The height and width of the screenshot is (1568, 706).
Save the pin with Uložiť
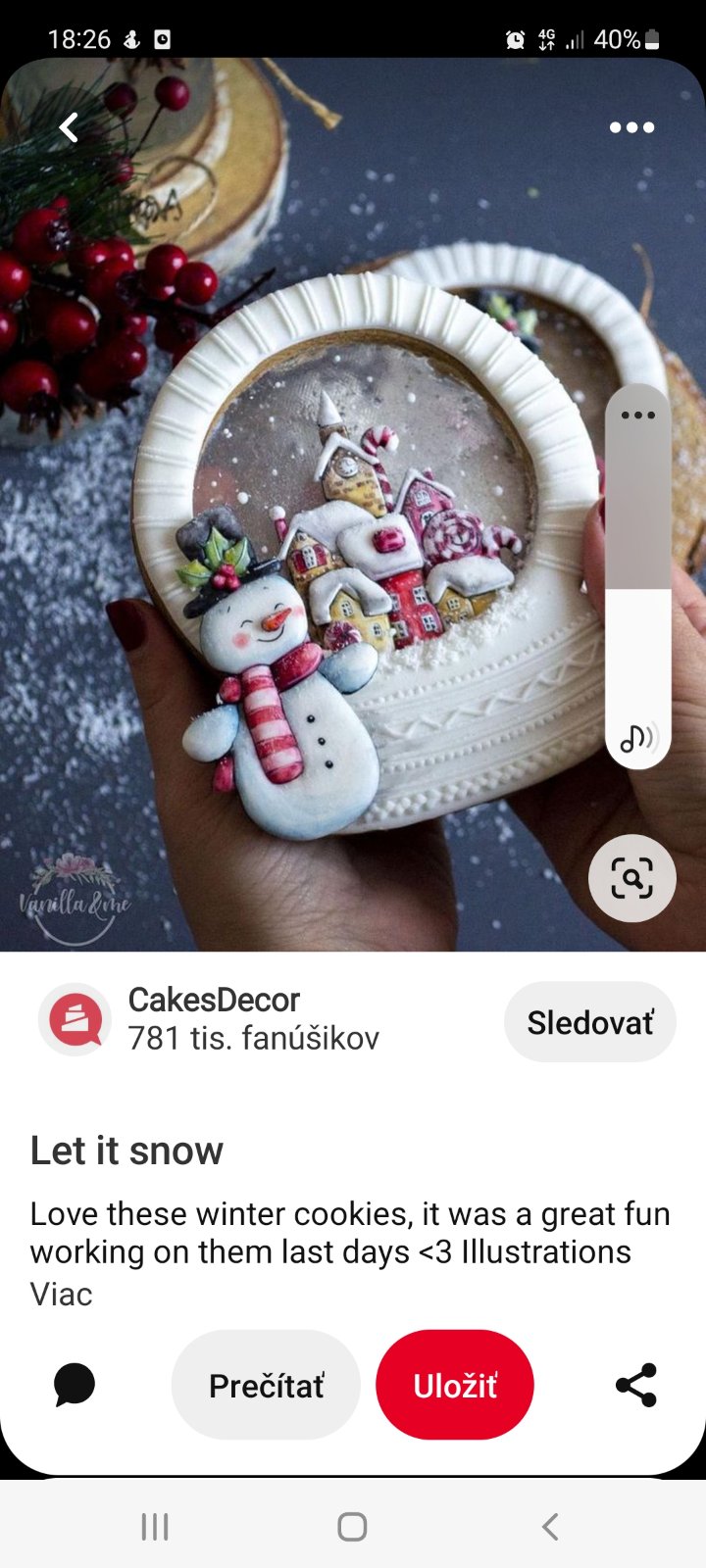click(x=454, y=1385)
